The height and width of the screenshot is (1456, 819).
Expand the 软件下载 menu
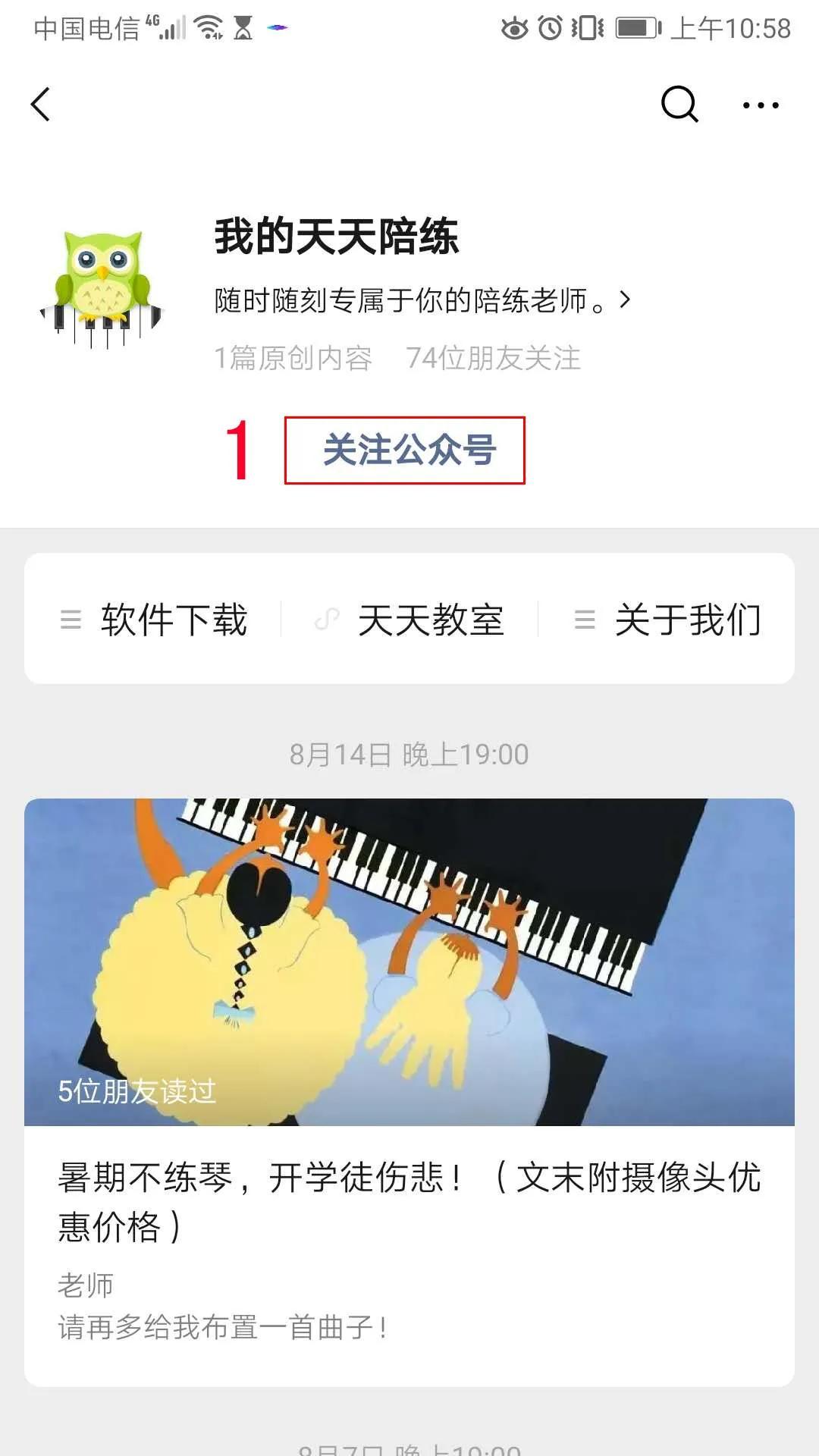pos(155,620)
